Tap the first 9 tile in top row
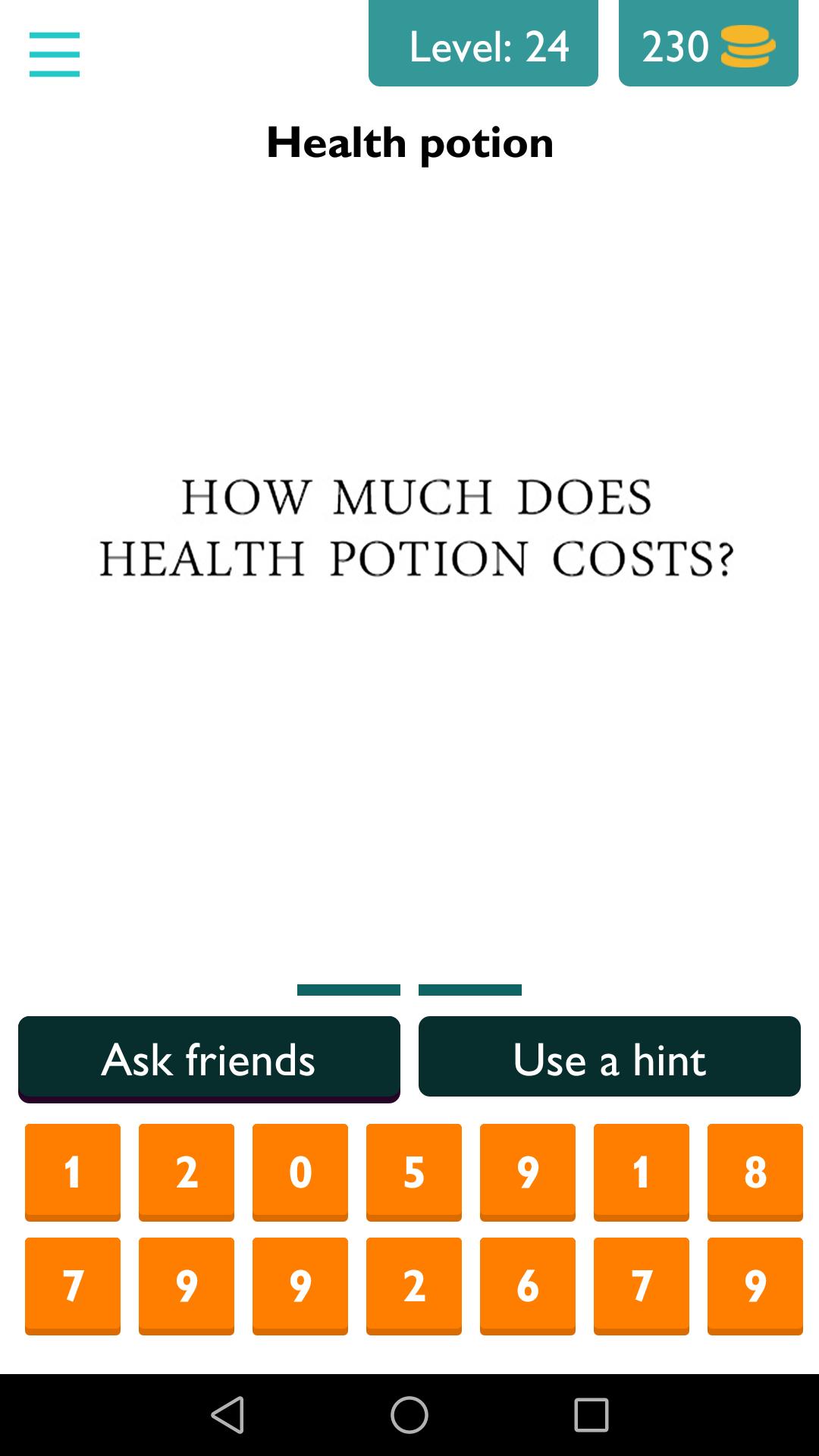 click(x=527, y=1172)
